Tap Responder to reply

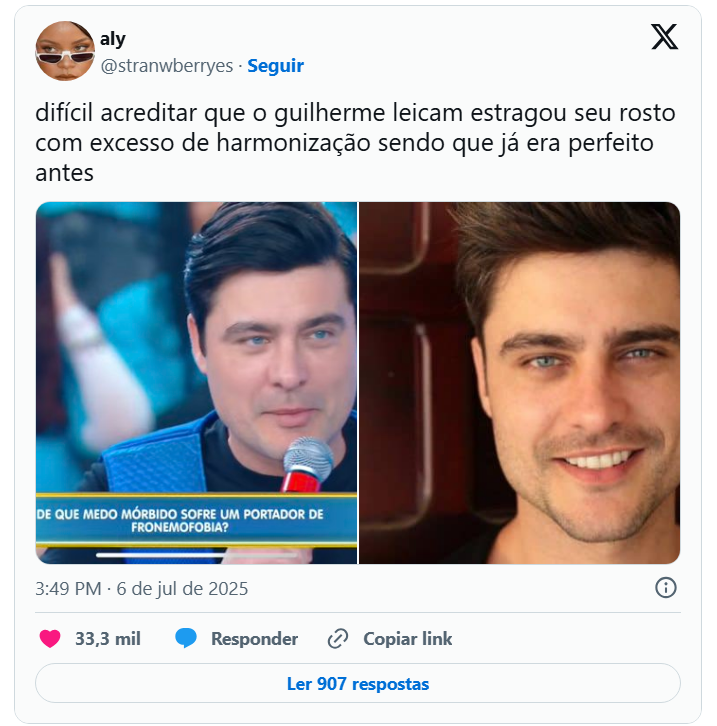coord(236,639)
